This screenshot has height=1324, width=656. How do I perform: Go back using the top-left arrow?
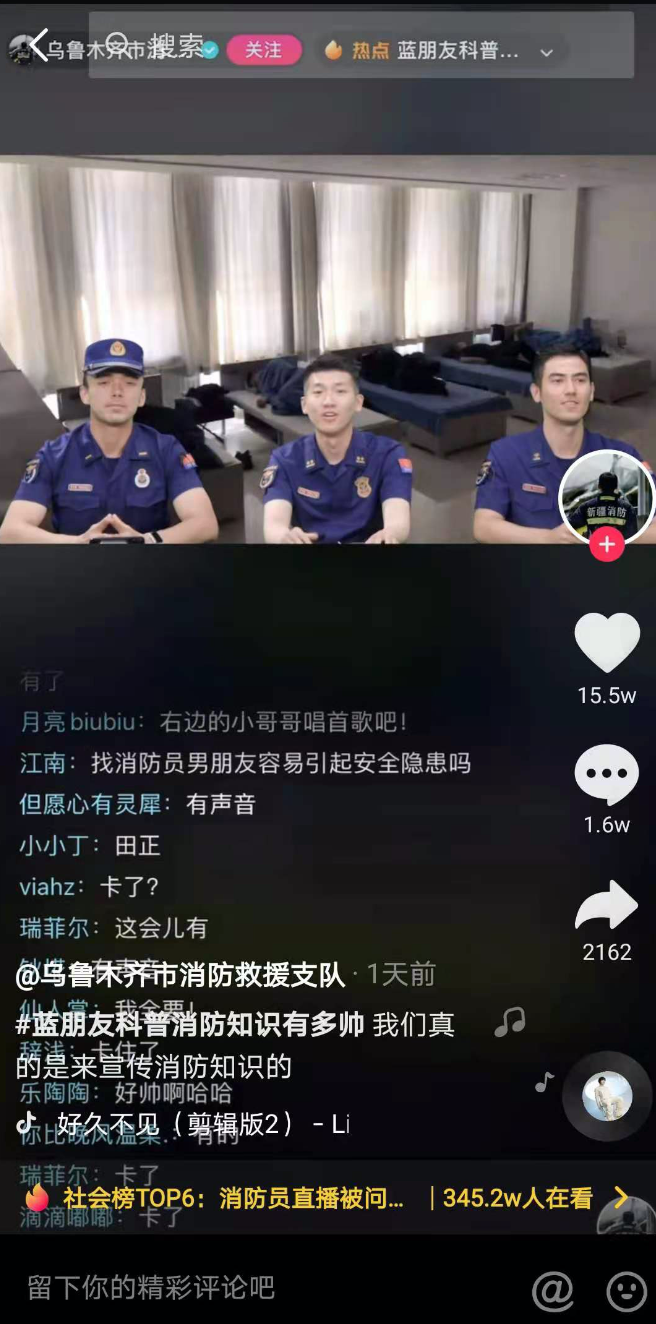pyautogui.click(x=38, y=45)
